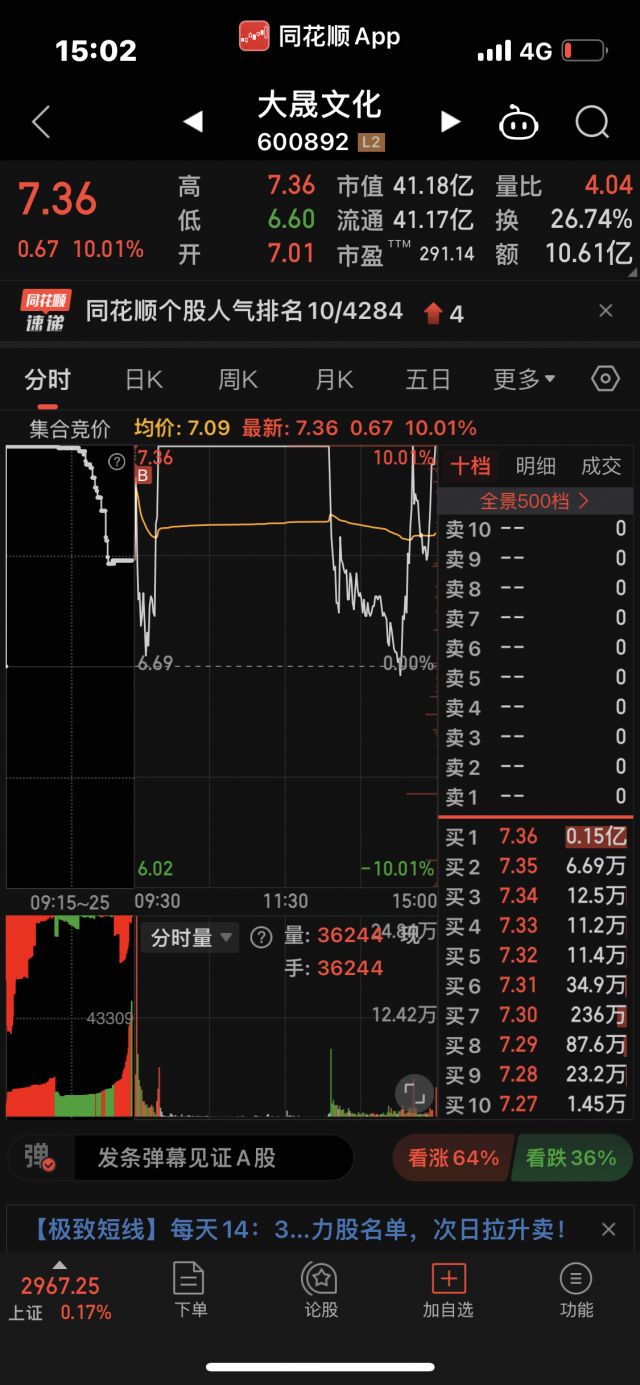The image size is (640, 1385).
Task: Switch to the 明细 panel tab
Action: (x=535, y=466)
